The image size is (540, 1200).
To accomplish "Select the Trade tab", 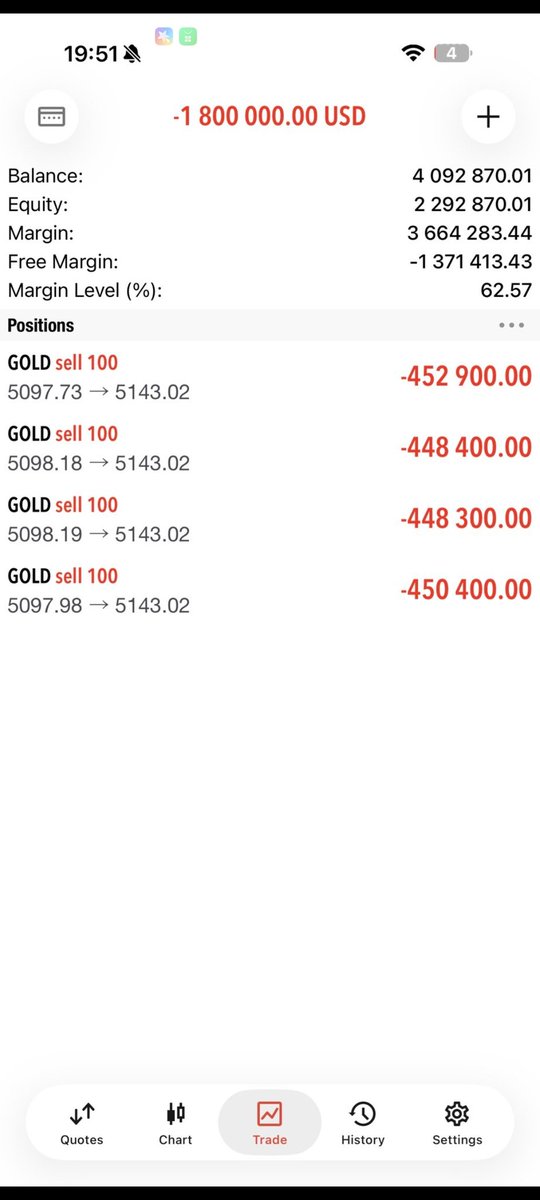I will [270, 1123].
